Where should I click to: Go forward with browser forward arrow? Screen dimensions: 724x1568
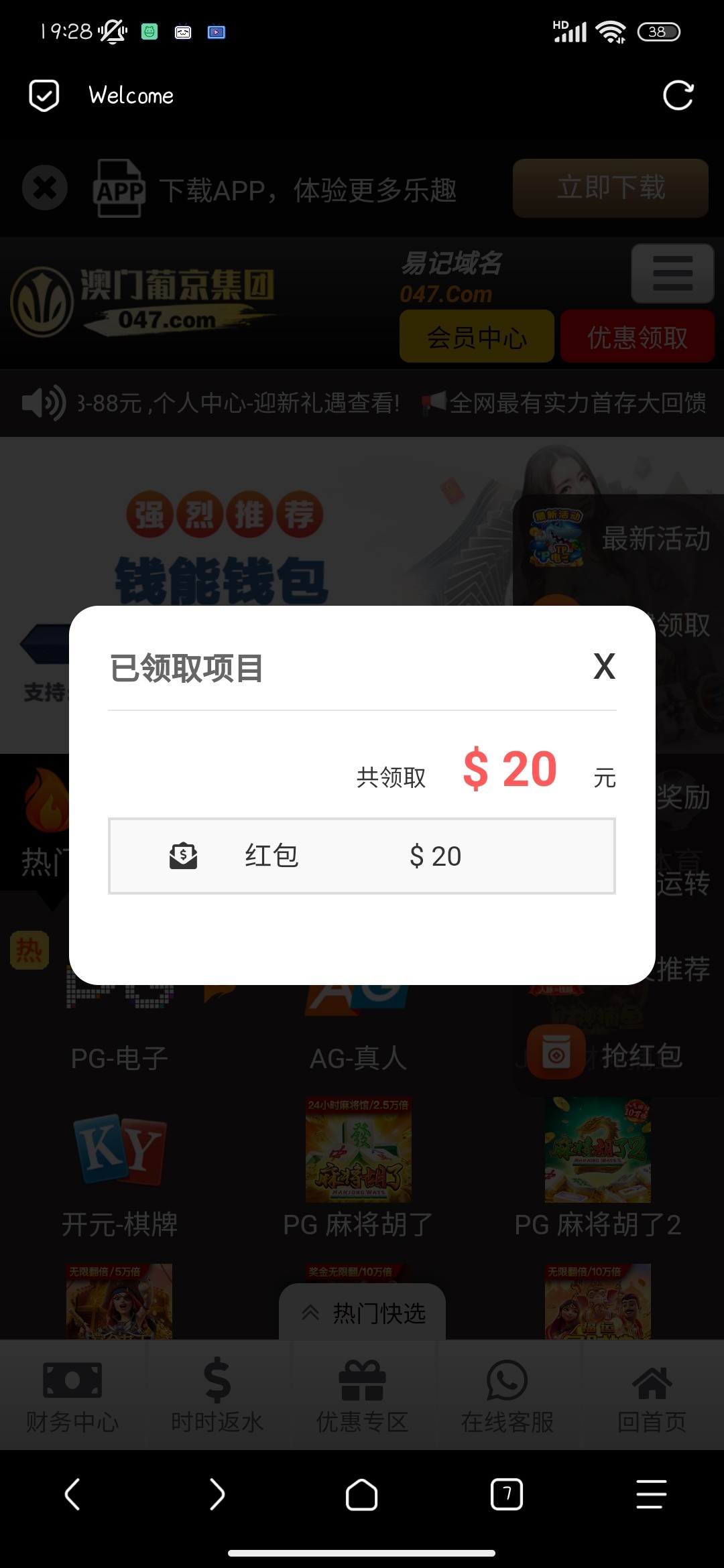[217, 1494]
